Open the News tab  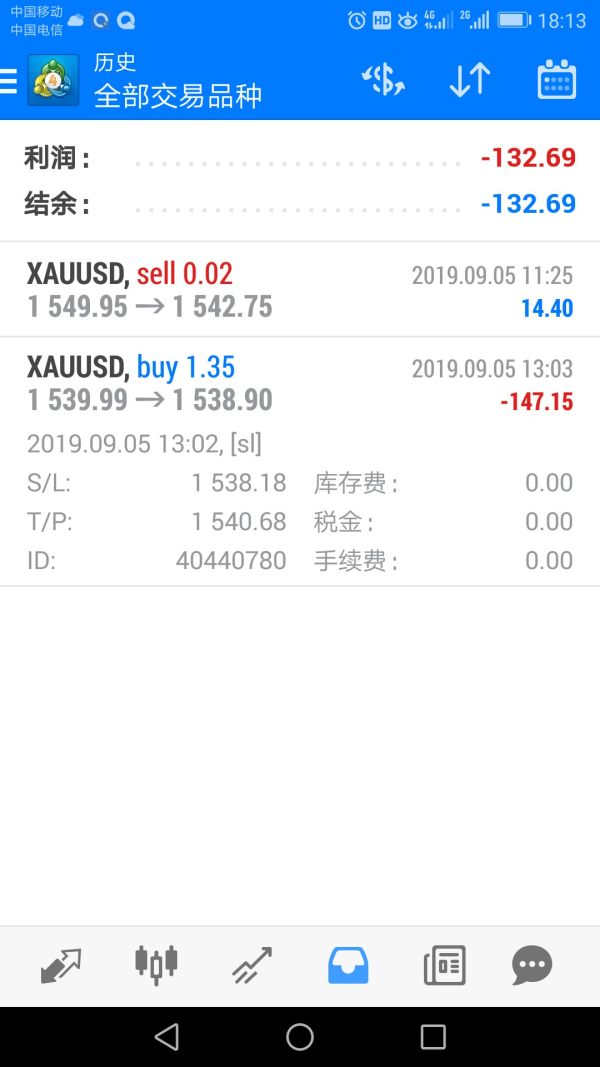pyautogui.click(x=444, y=966)
